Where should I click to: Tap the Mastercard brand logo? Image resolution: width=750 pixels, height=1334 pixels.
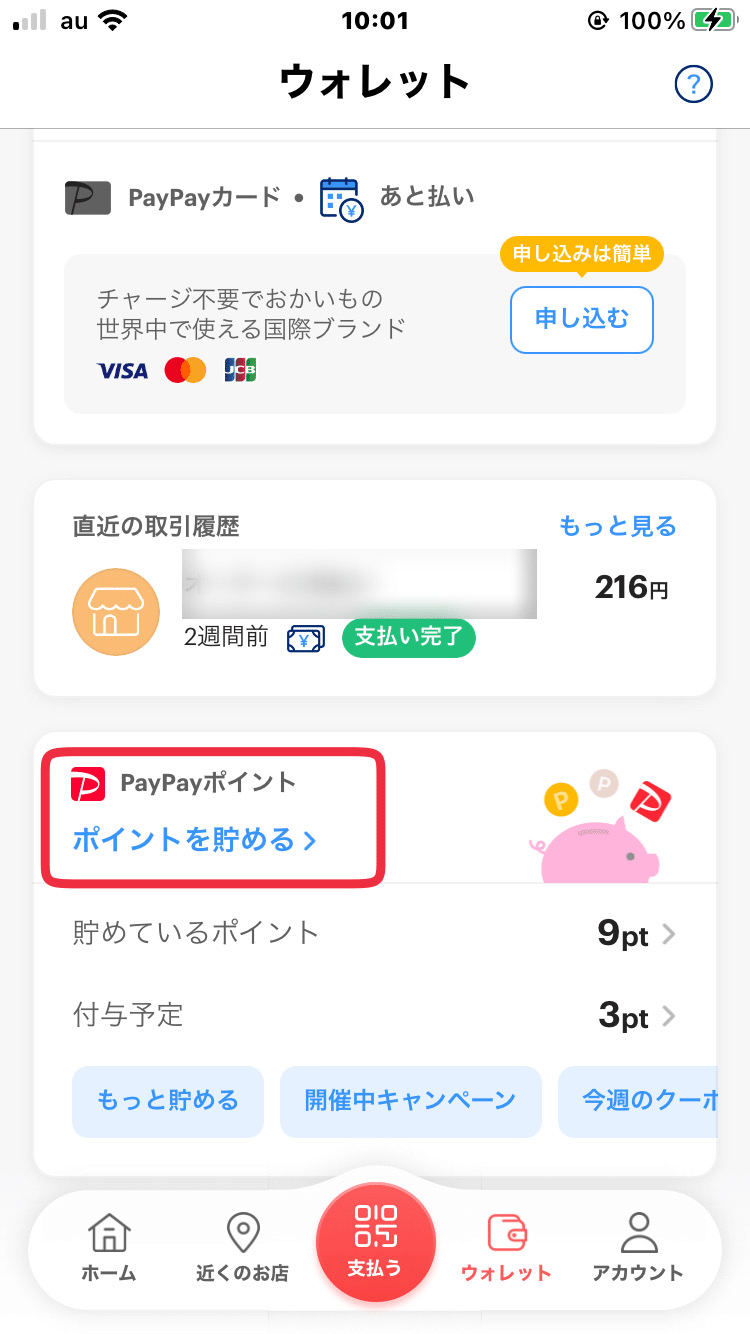pos(185,369)
